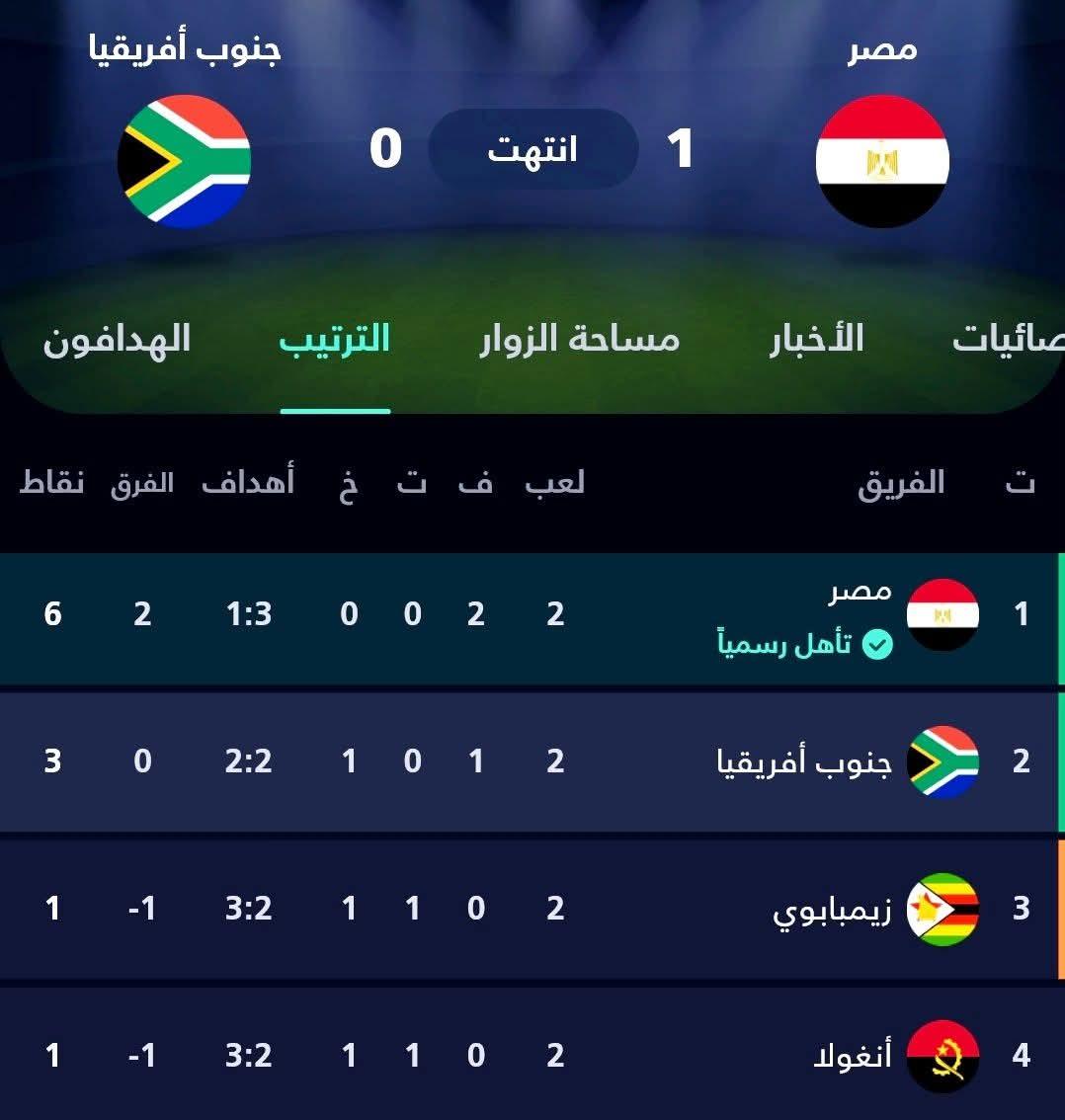Viewport: 1065px width, 1120px height.
Task: Switch to the partially visible إحصائيات tab
Action: (x=1008, y=340)
